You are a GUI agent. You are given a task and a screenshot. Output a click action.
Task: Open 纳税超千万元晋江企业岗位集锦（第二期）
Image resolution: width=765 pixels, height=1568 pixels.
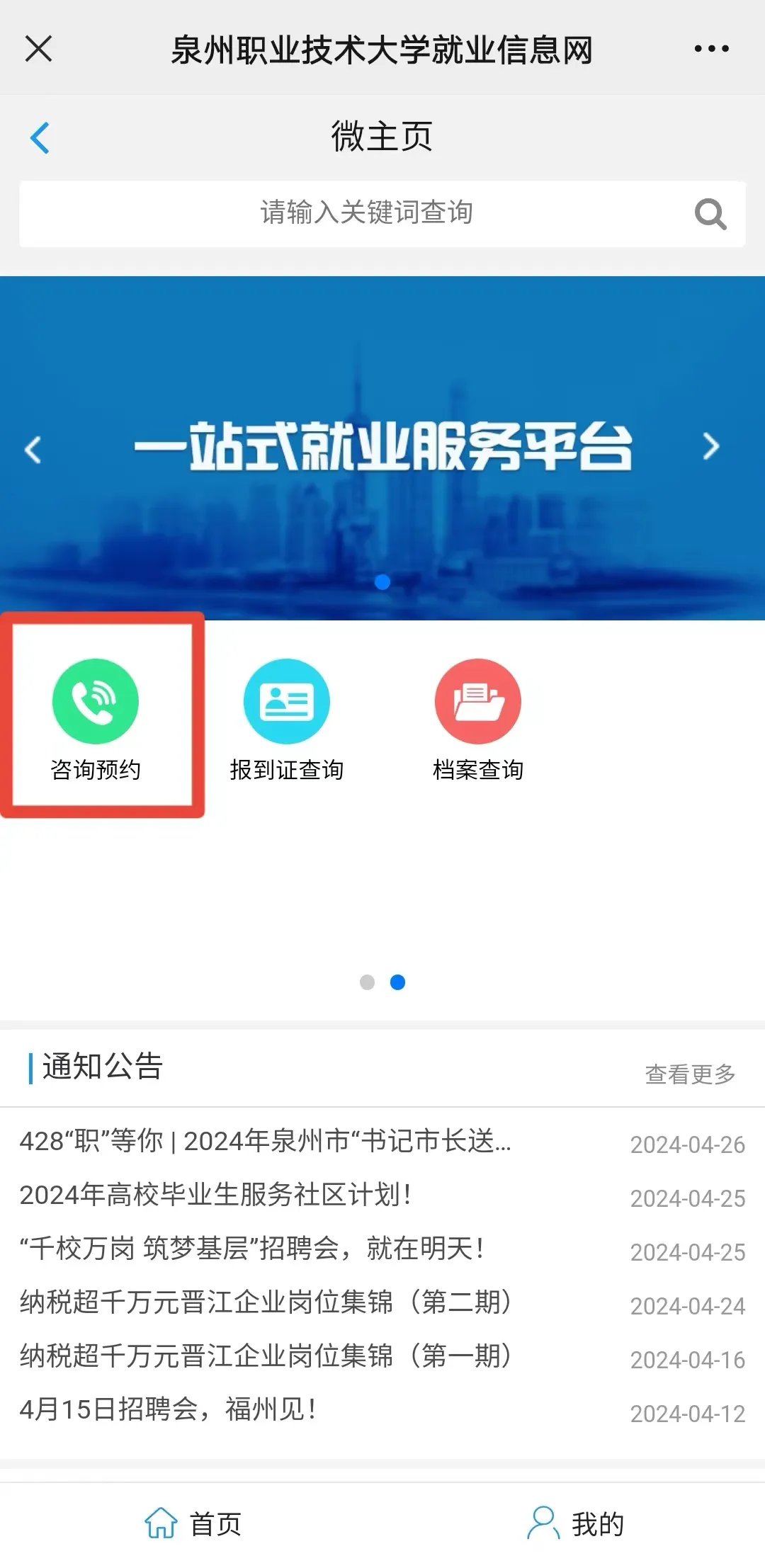266,1302
